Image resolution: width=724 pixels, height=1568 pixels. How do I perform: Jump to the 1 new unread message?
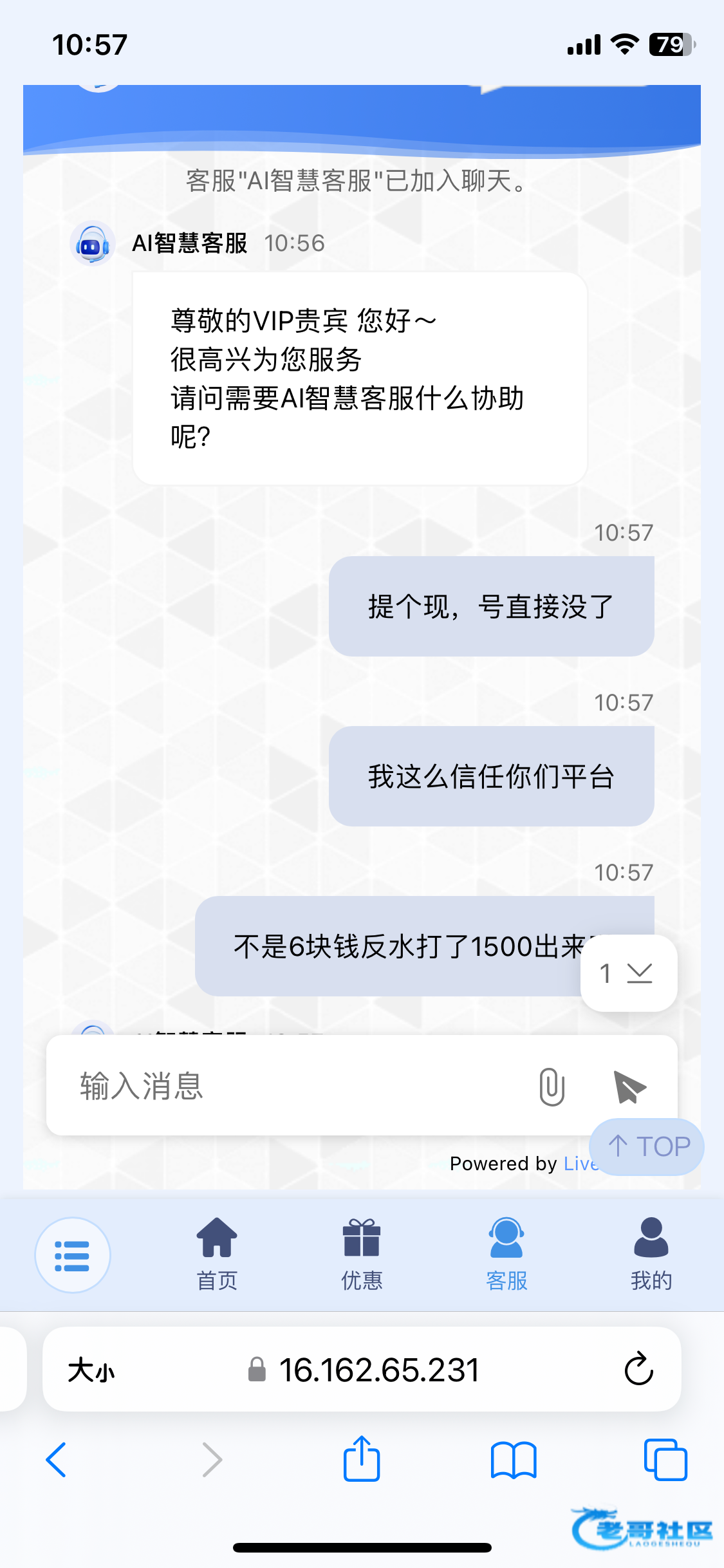[x=628, y=973]
